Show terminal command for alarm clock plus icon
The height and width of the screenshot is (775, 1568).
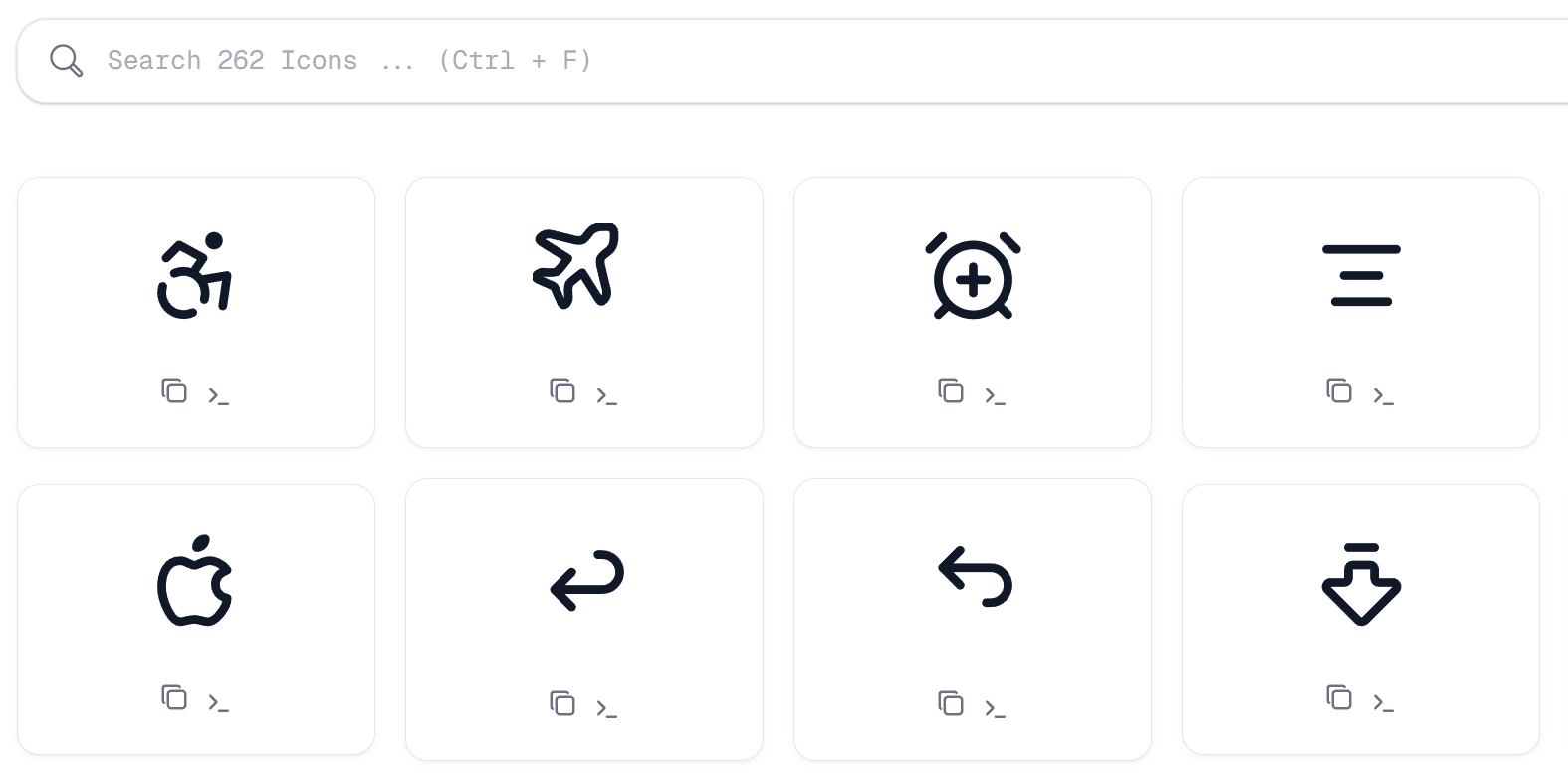(x=995, y=396)
